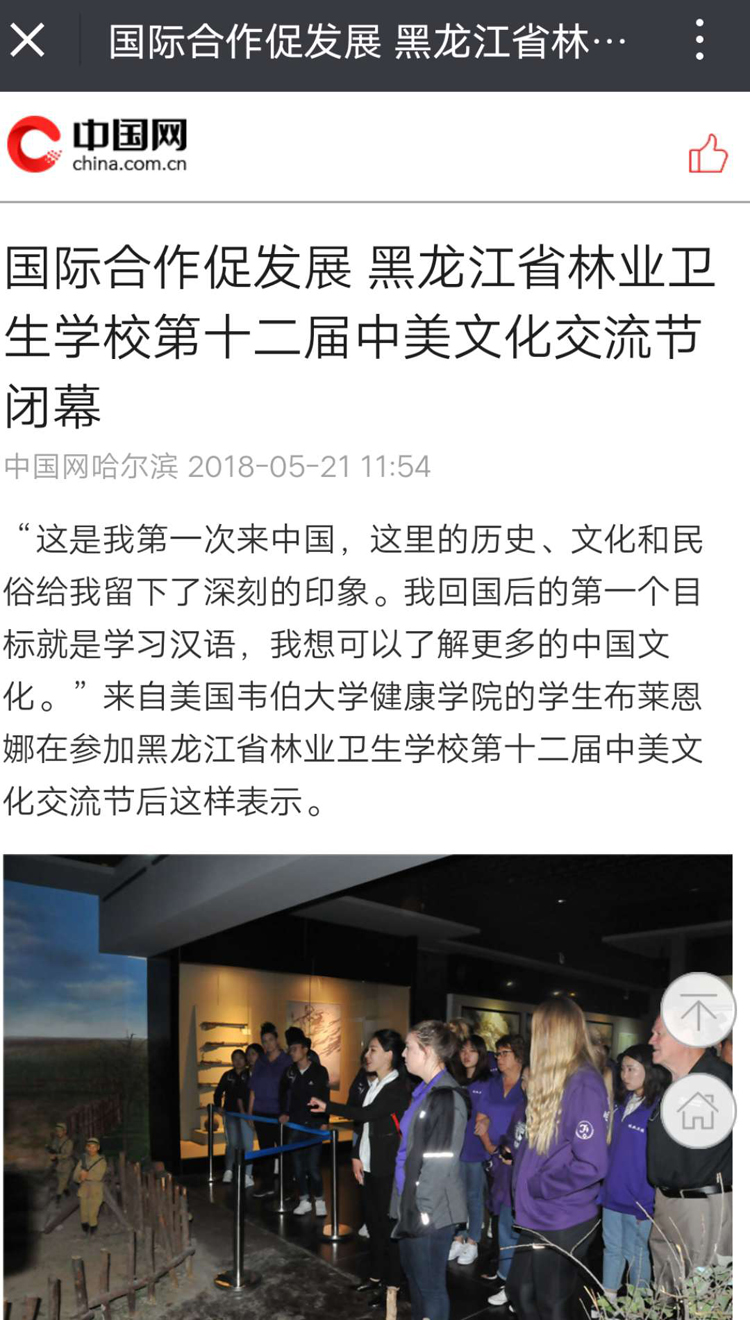Screen dimensions: 750x1320
Task: Open the three-dot overflow menu
Action: tap(700, 41)
